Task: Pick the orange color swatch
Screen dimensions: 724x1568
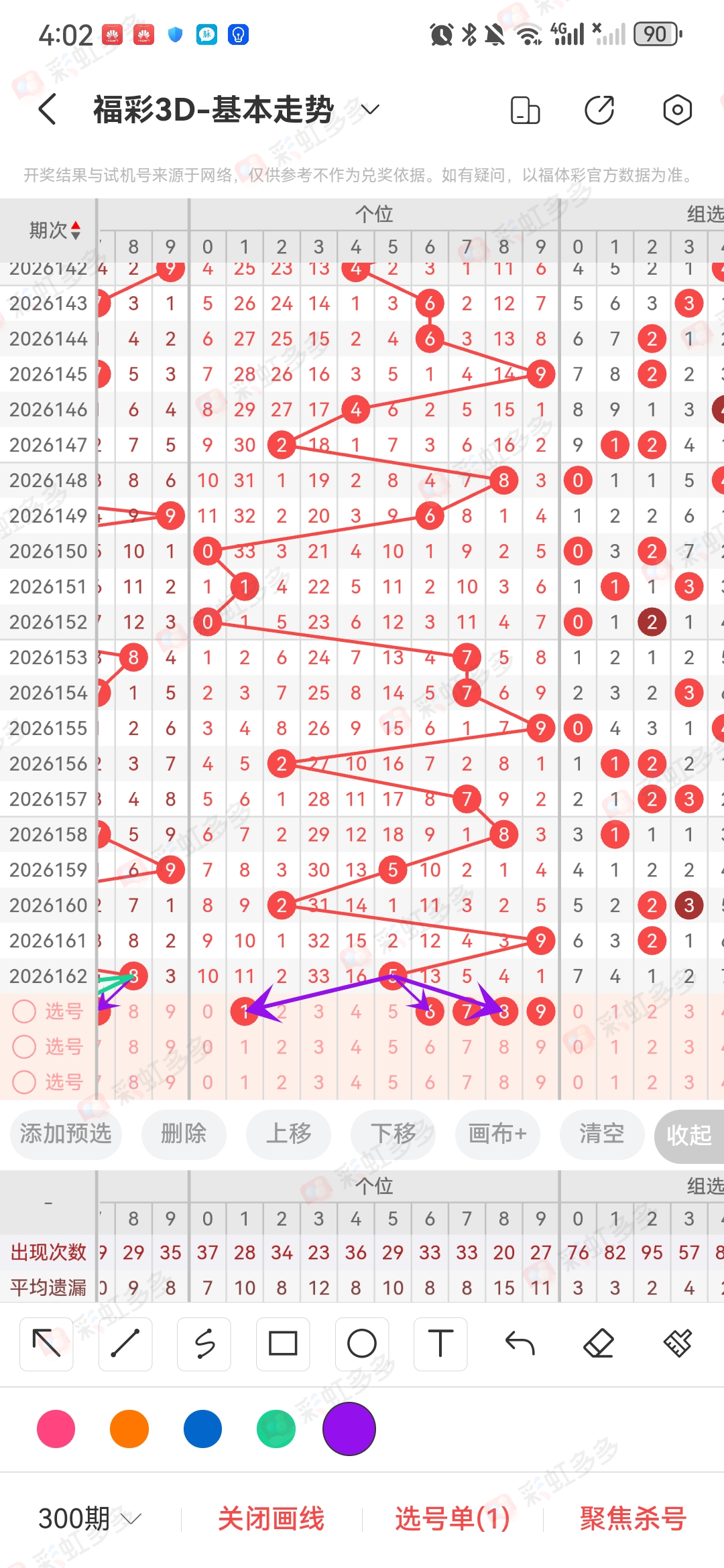Action: point(129,1429)
